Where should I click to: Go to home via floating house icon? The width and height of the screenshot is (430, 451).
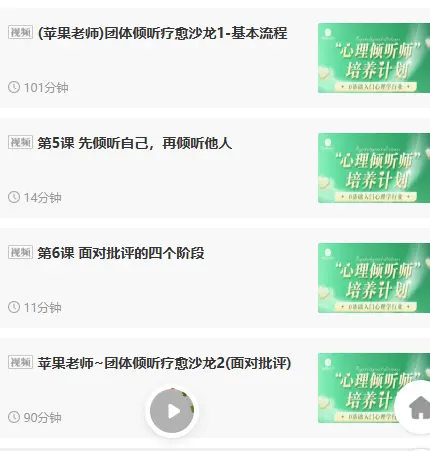pyautogui.click(x=417, y=407)
